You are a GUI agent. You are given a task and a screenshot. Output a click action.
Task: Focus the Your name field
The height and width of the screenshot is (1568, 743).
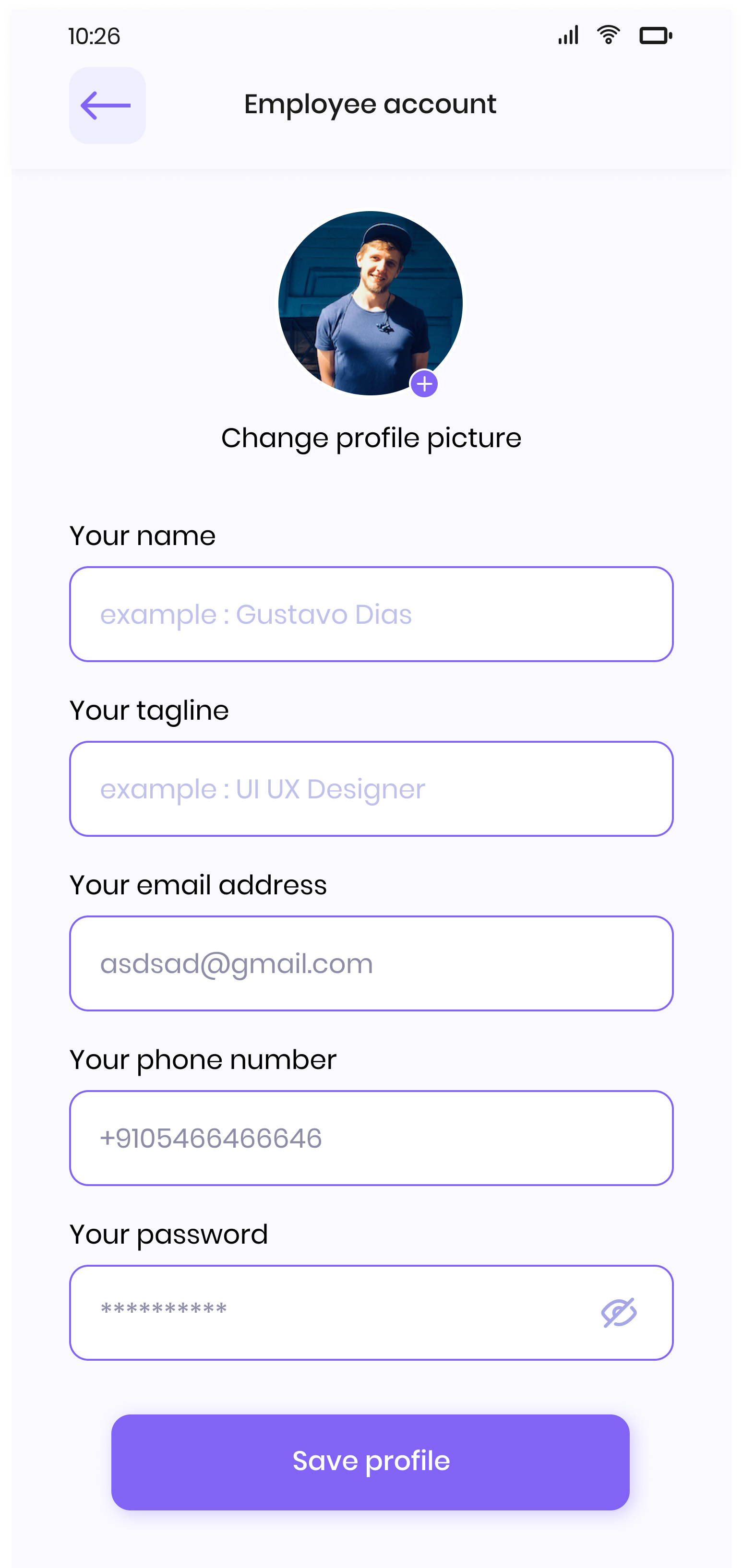[x=371, y=614]
